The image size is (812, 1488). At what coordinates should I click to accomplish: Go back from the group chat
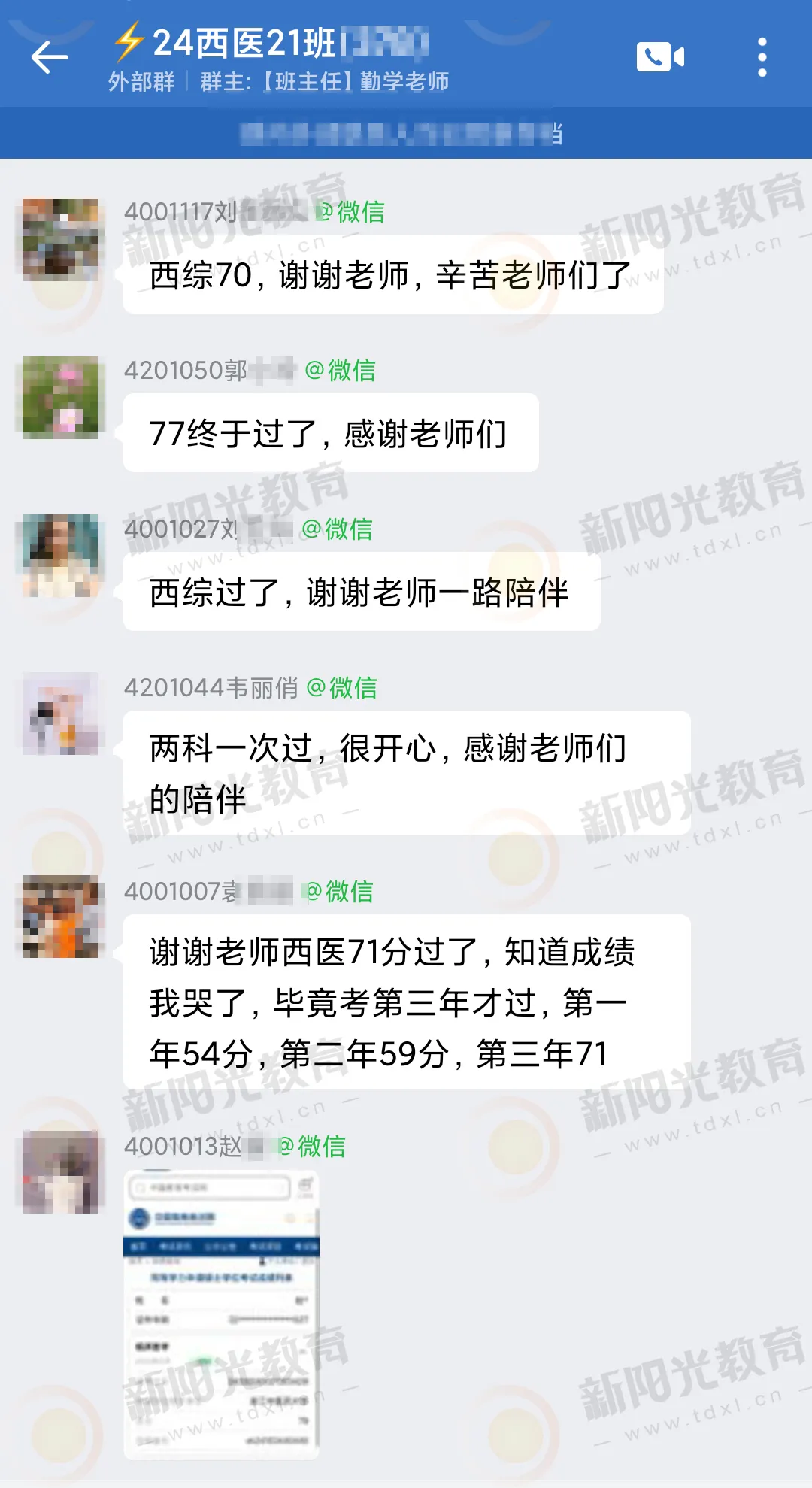(x=50, y=58)
